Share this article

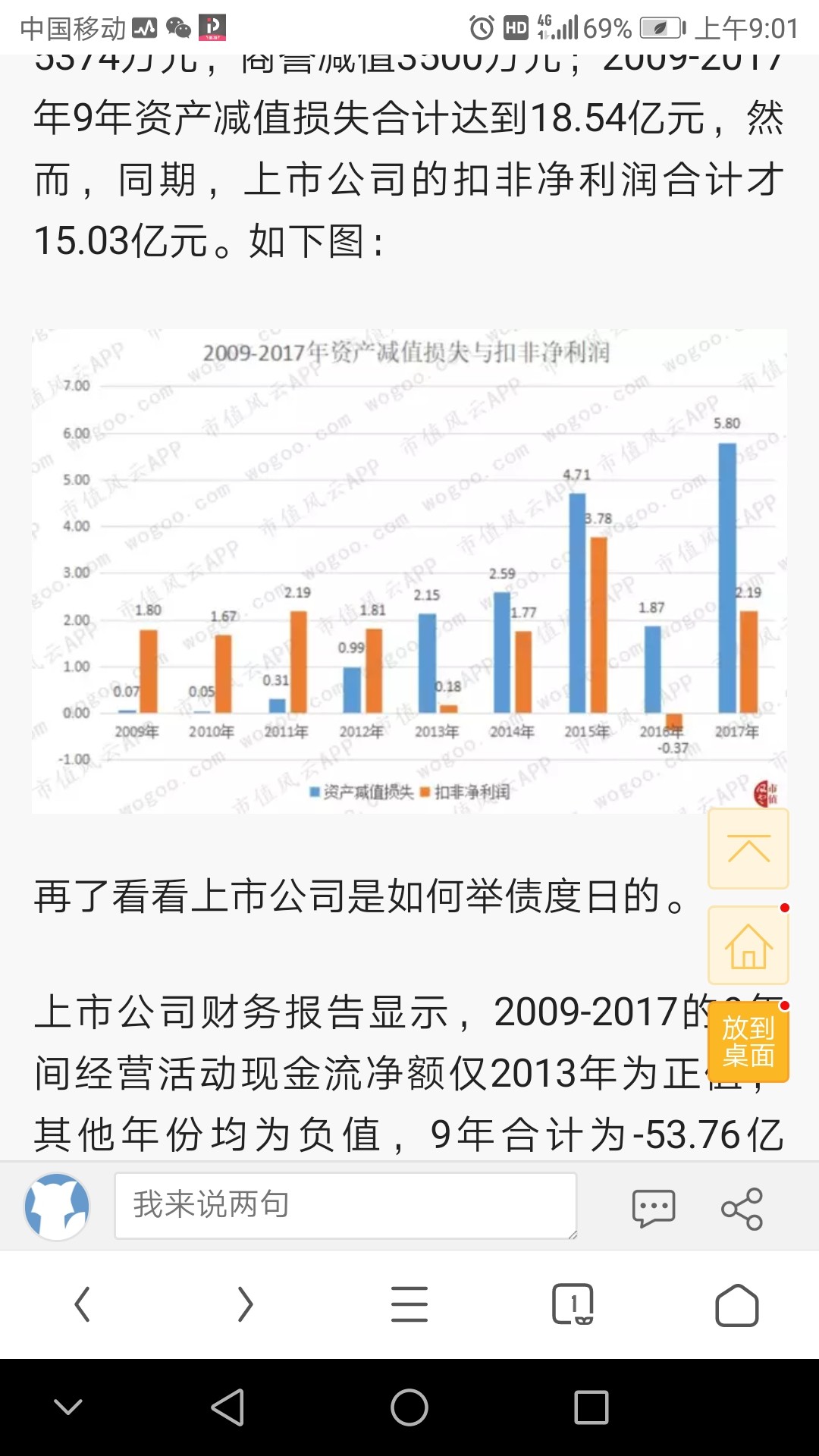click(742, 1208)
